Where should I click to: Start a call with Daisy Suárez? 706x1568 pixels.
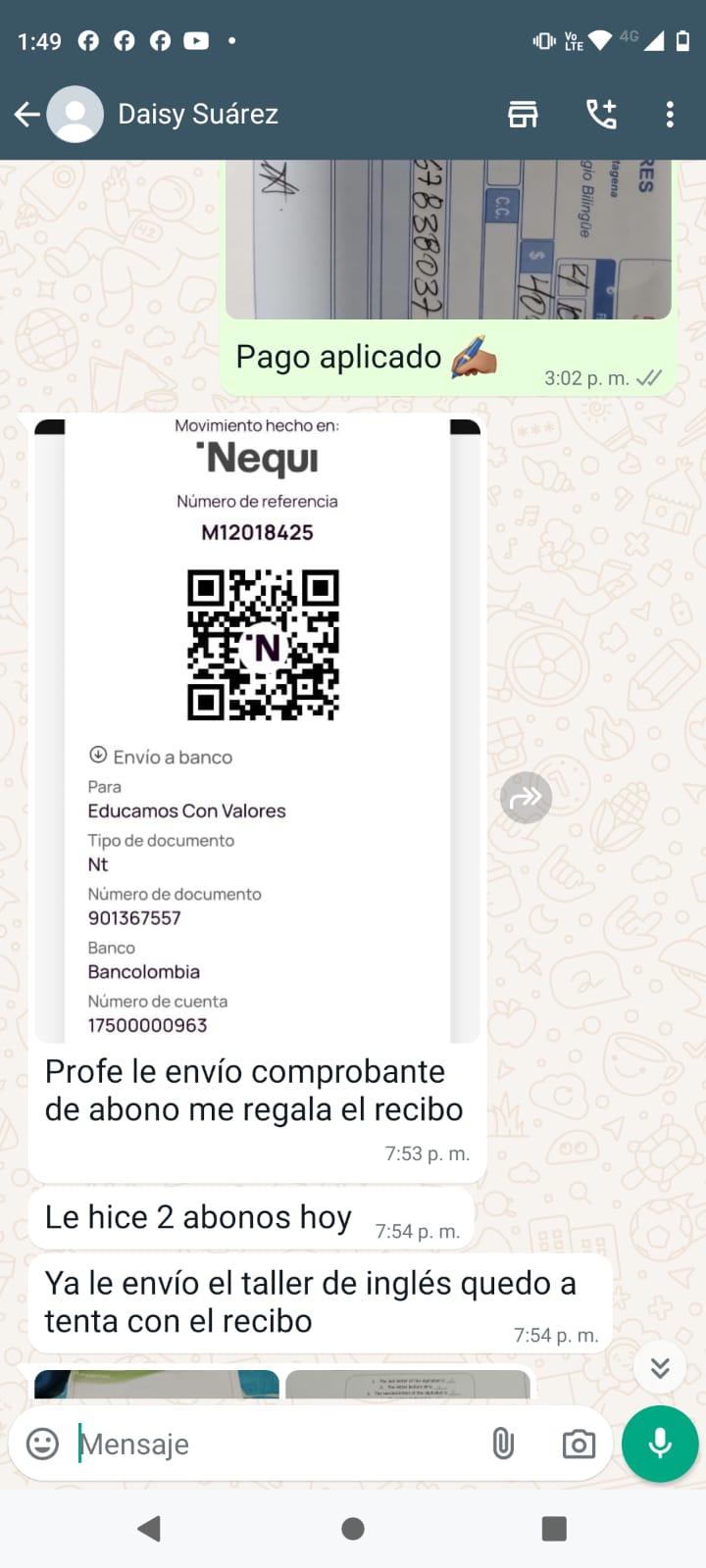click(601, 115)
